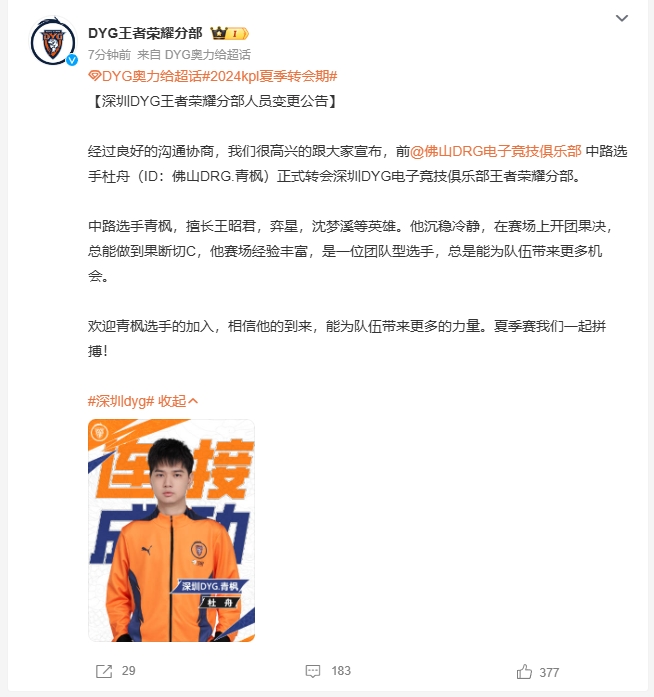Repost this announcement with 29 reposts

115,671
